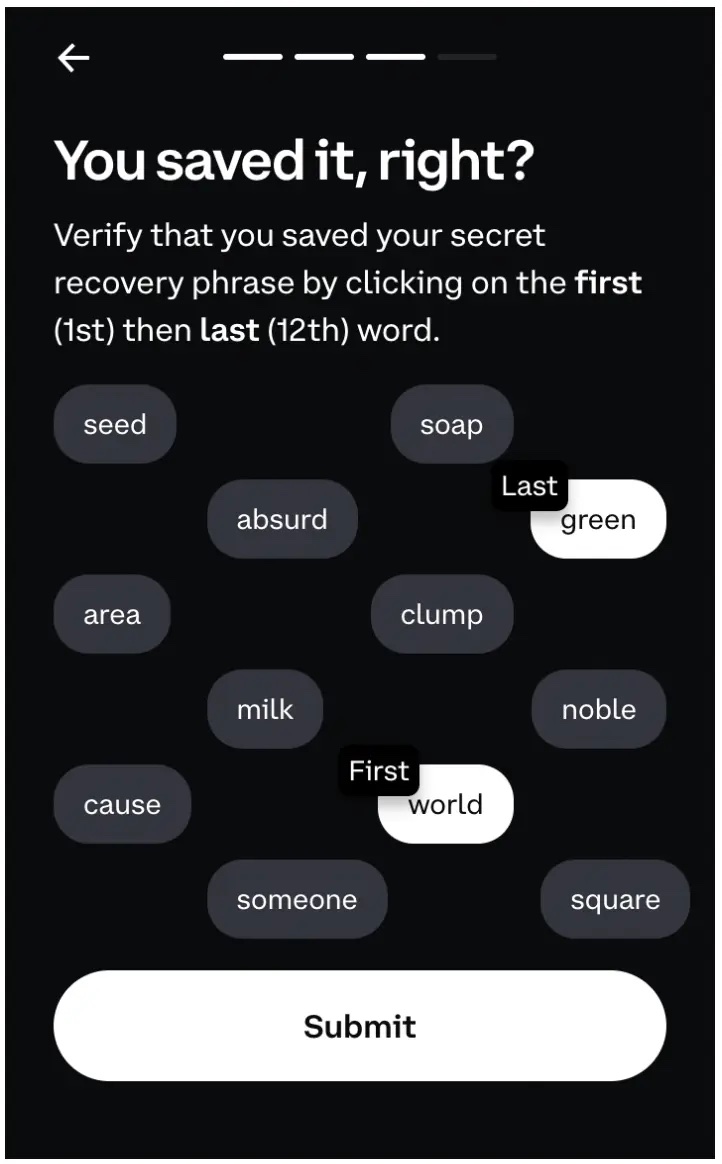Choose the soap word chip

pyautogui.click(x=451, y=424)
